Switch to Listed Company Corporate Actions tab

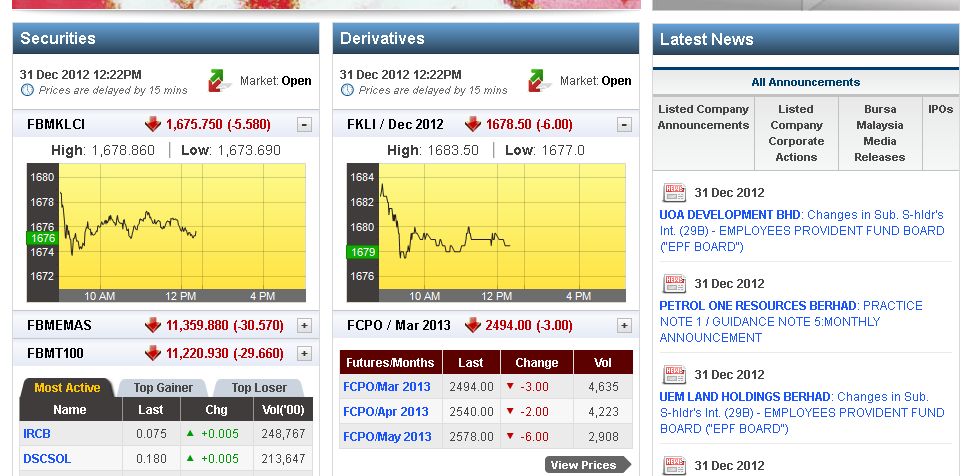tap(796, 133)
